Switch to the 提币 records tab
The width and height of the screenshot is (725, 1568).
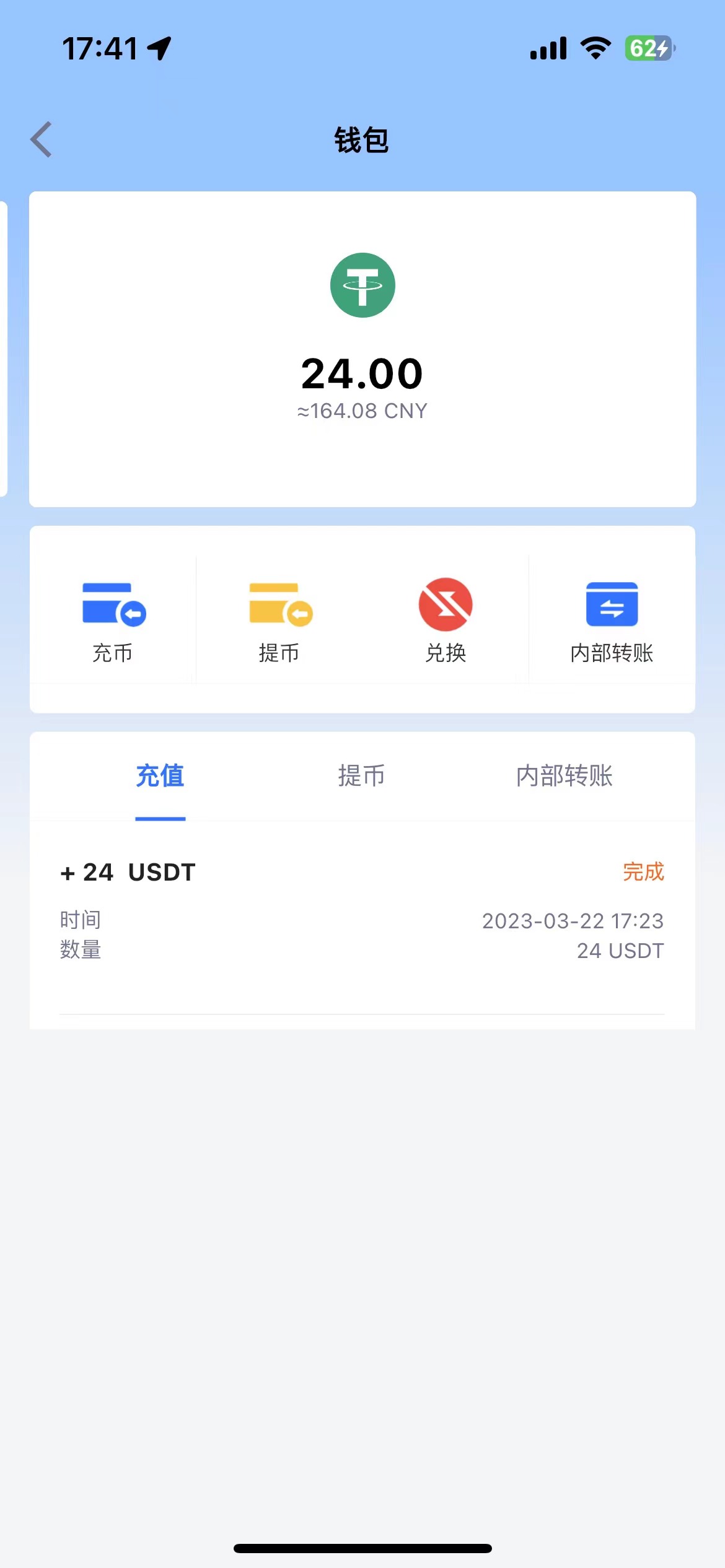click(x=362, y=777)
